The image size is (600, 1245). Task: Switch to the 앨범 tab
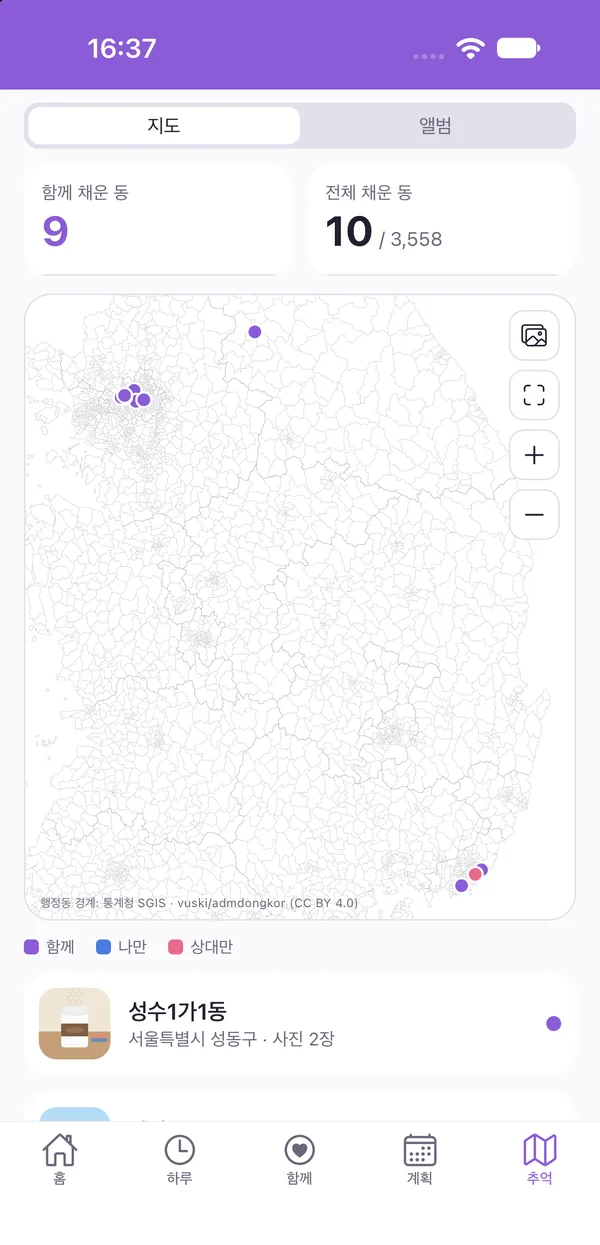436,126
